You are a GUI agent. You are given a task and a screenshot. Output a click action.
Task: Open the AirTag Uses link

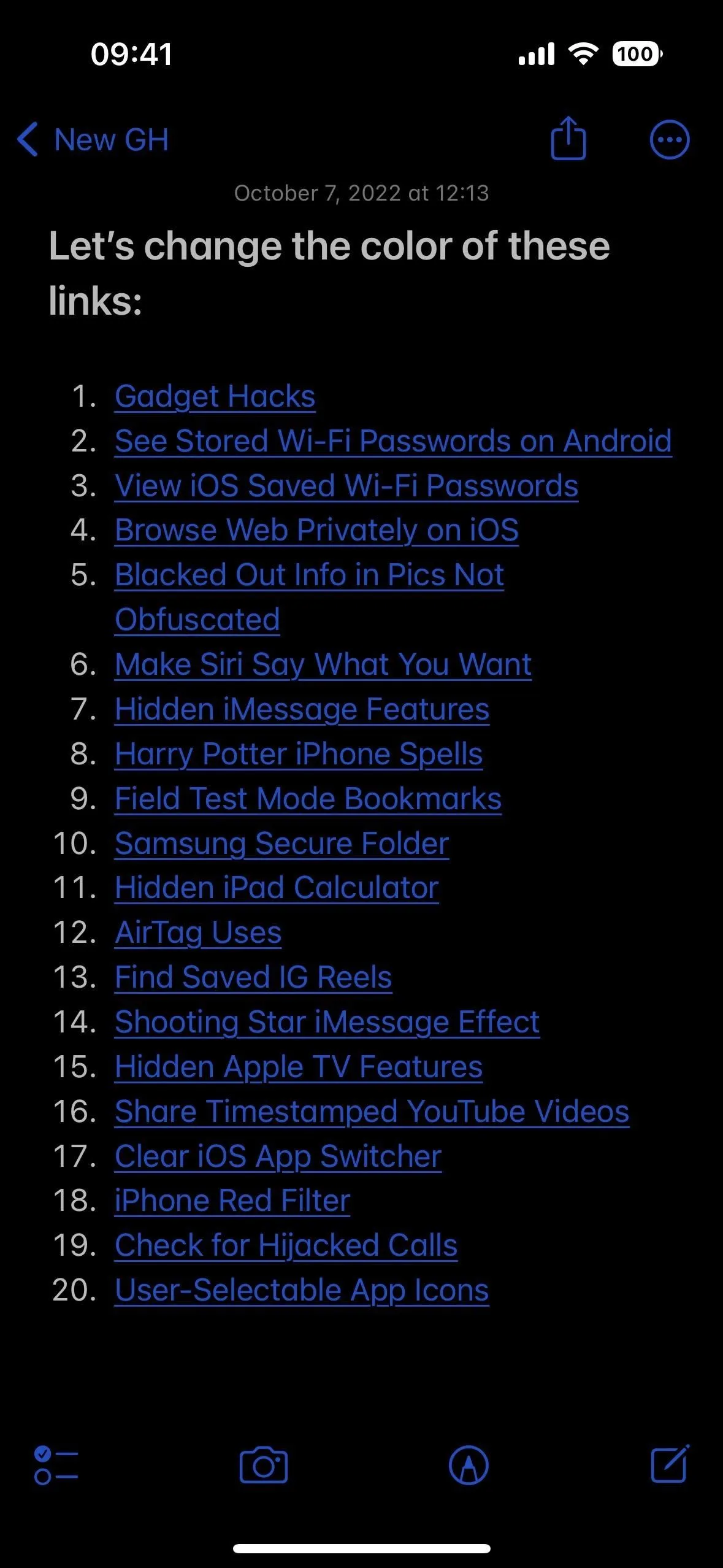[x=198, y=932]
